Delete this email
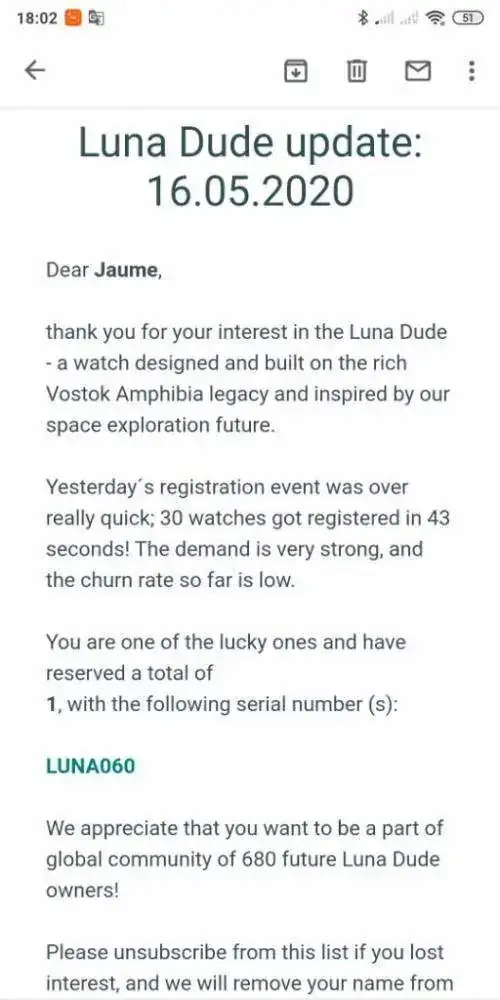The height and width of the screenshot is (1000, 500). click(357, 70)
